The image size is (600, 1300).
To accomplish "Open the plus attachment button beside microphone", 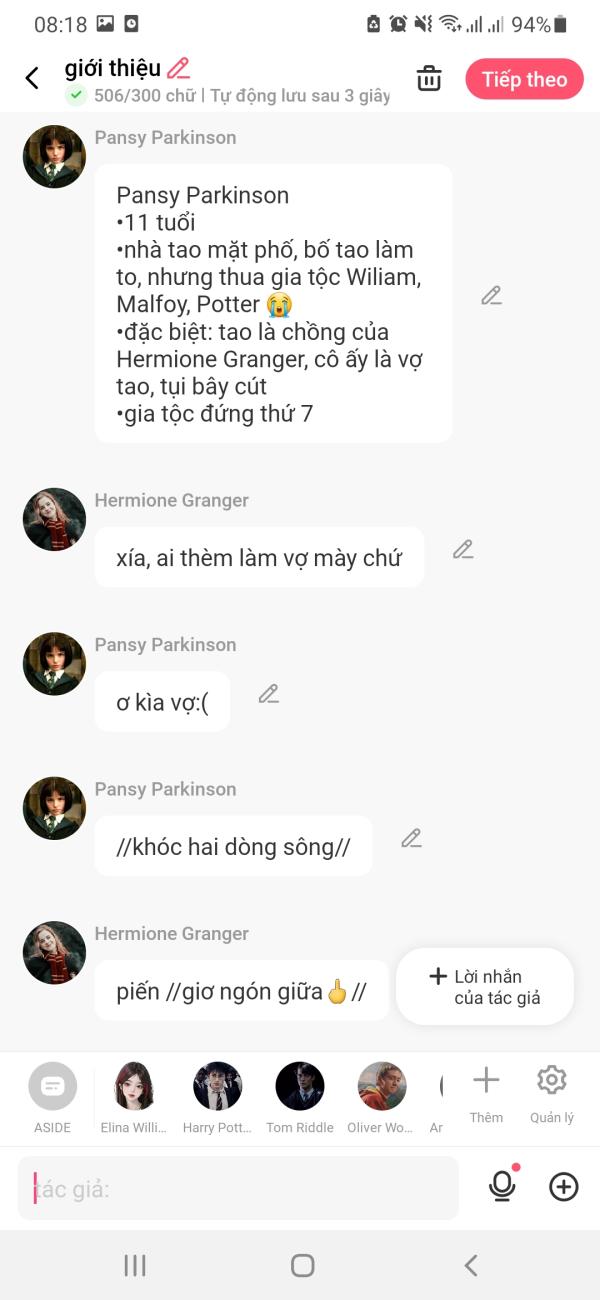I will [x=564, y=1187].
